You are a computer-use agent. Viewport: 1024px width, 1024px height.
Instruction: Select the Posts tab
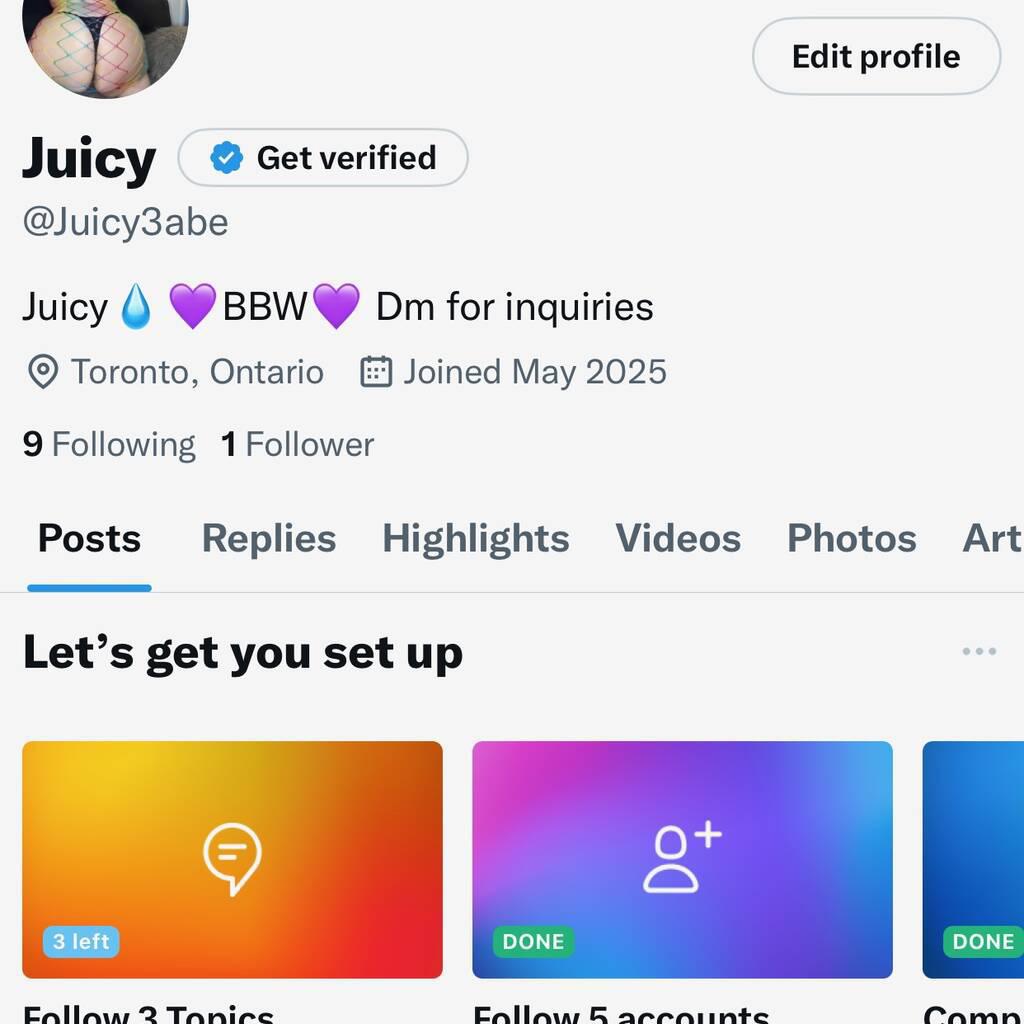pyautogui.click(x=89, y=539)
